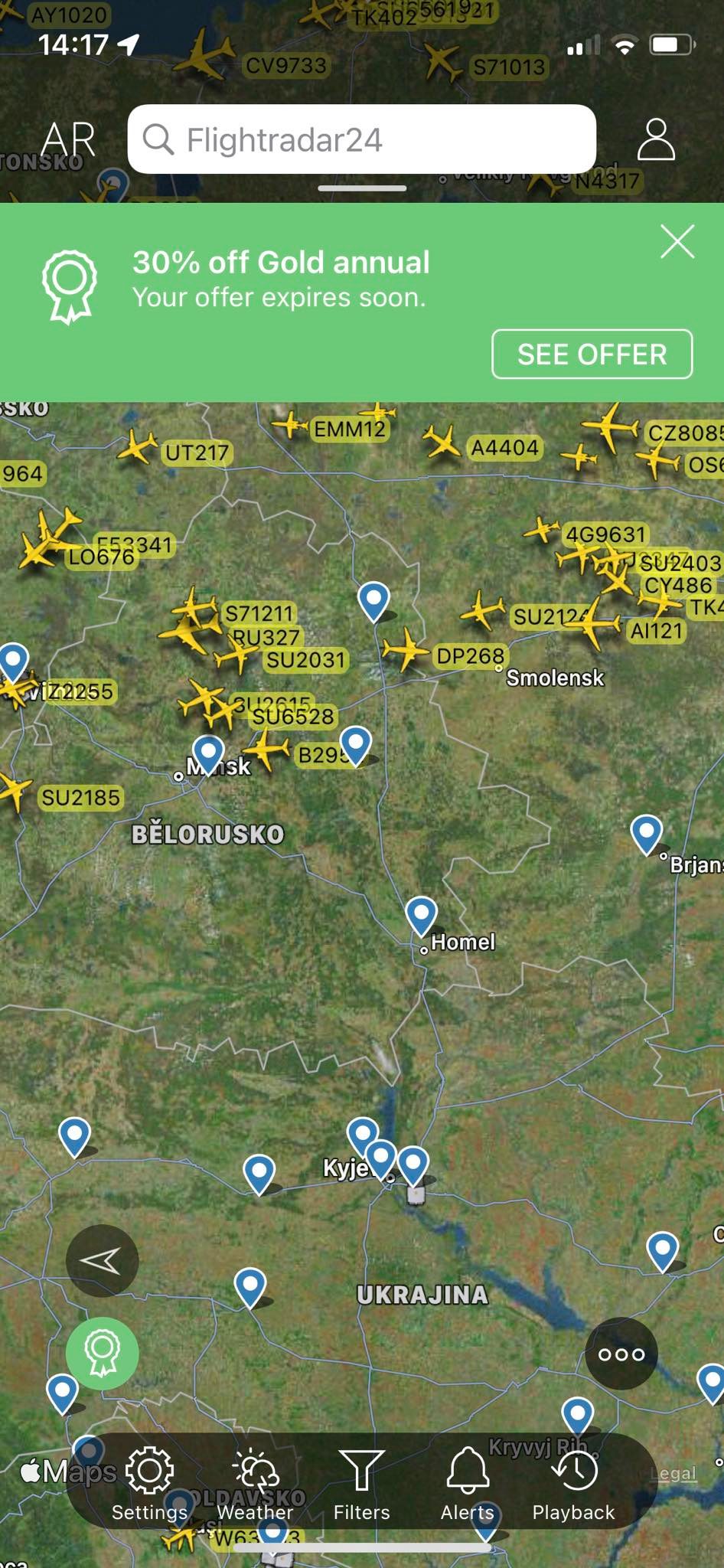Open the green premium badge button
This screenshot has height=1568, width=724.
[102, 1353]
